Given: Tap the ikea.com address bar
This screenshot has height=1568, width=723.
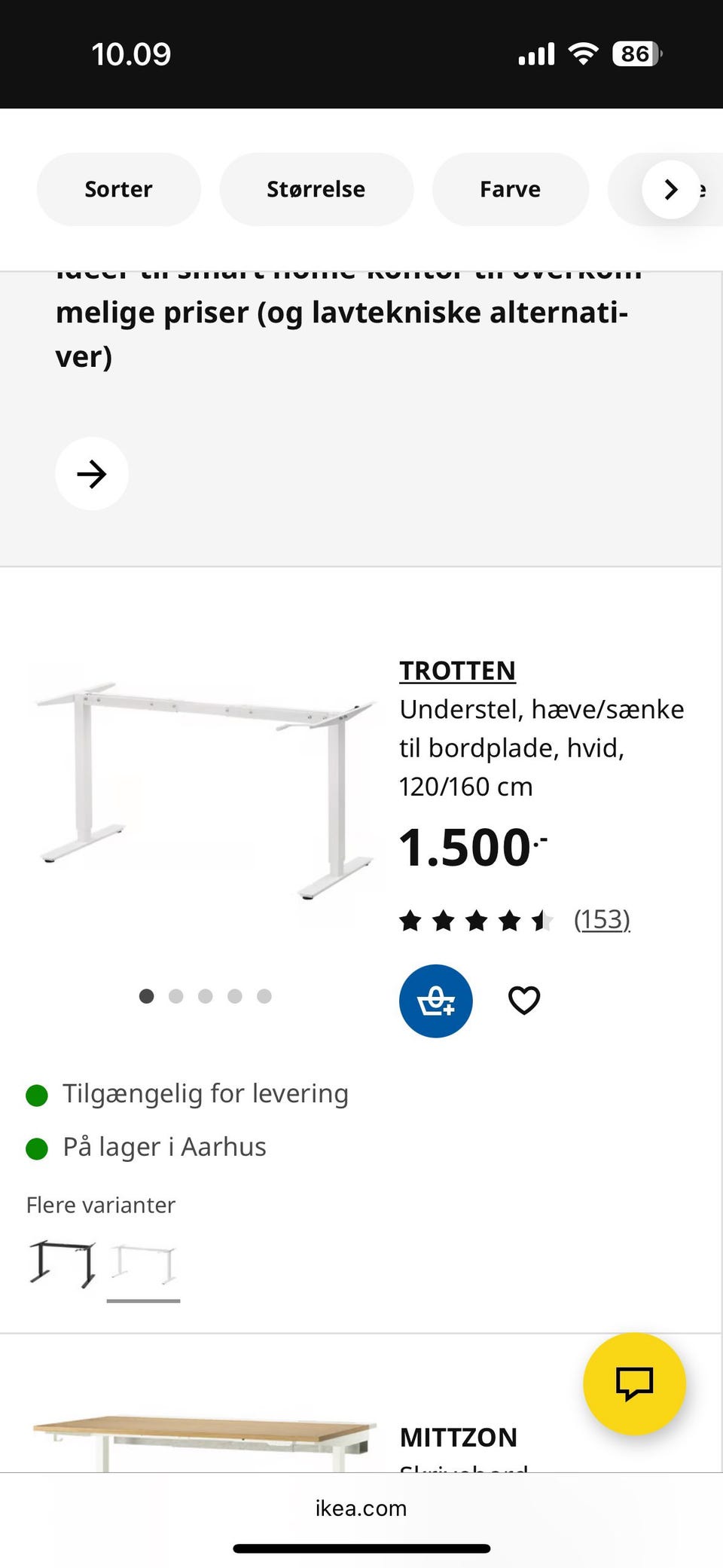Looking at the screenshot, I should tap(361, 1508).
